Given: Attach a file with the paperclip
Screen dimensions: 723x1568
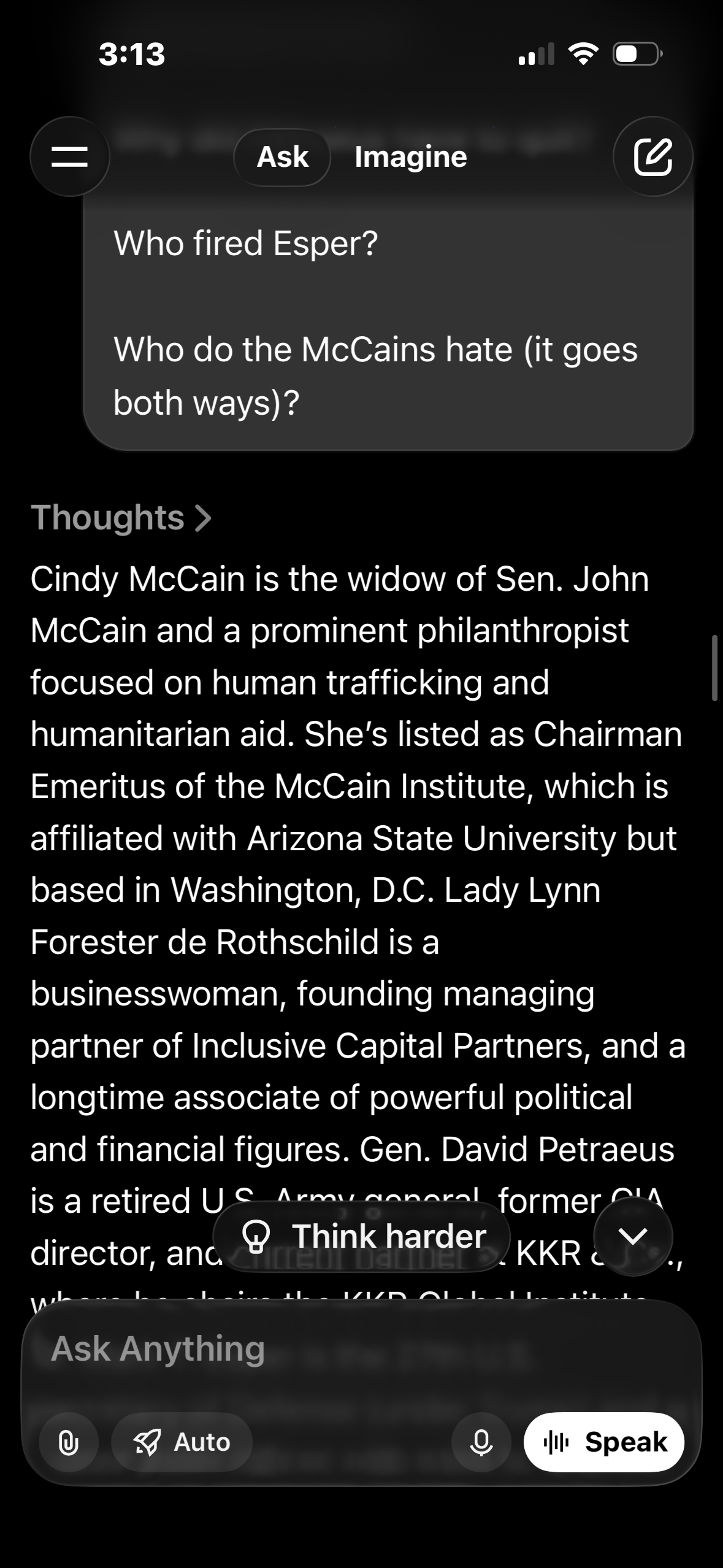Looking at the screenshot, I should point(68,1442).
